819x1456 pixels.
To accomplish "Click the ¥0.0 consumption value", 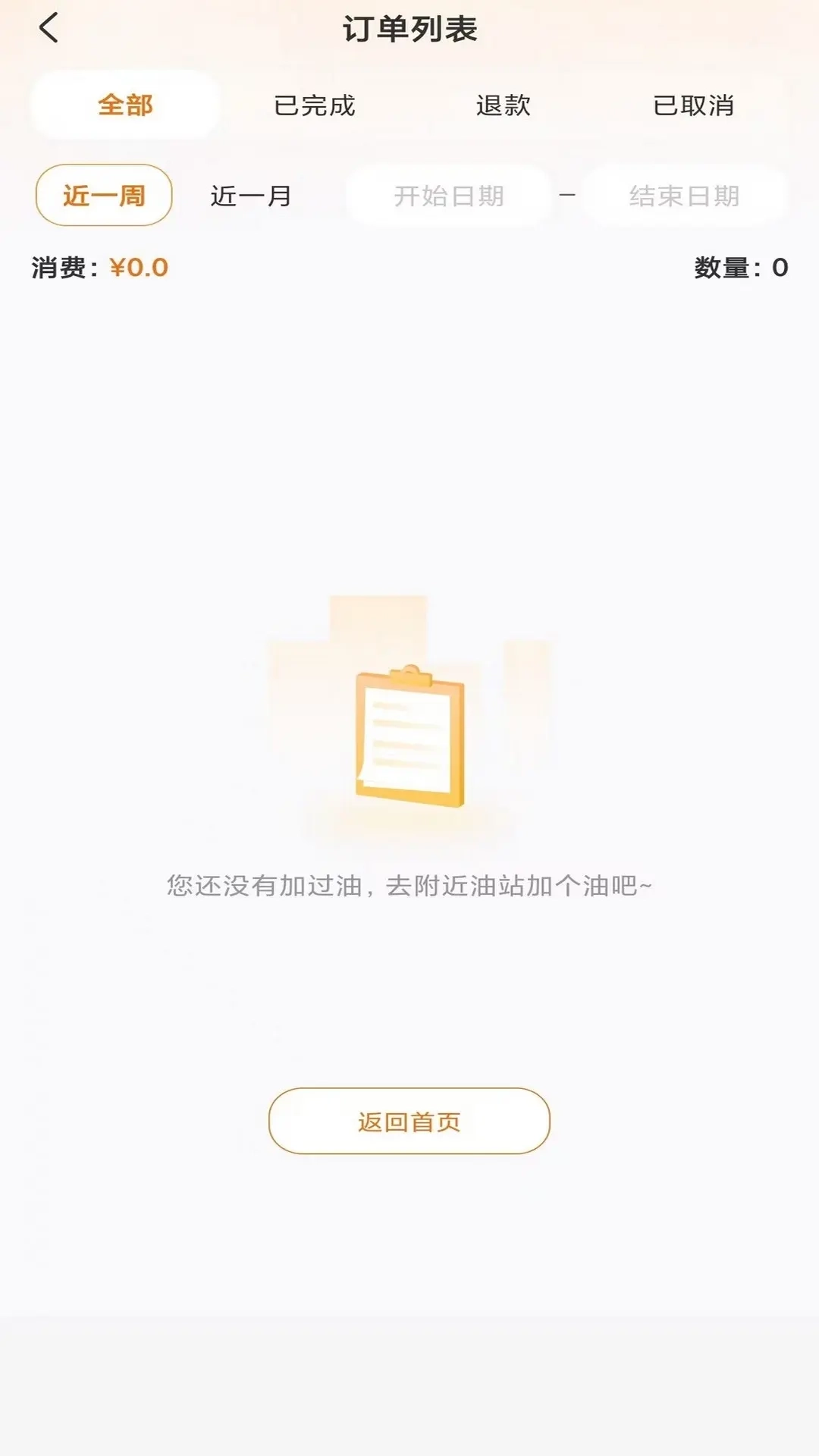I will [x=140, y=267].
